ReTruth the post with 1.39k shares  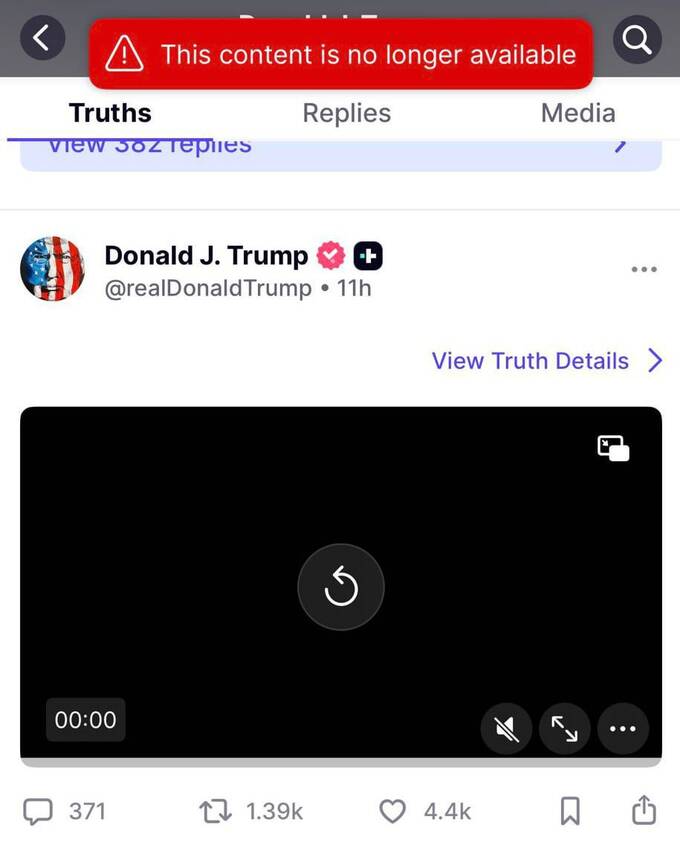tap(215, 811)
